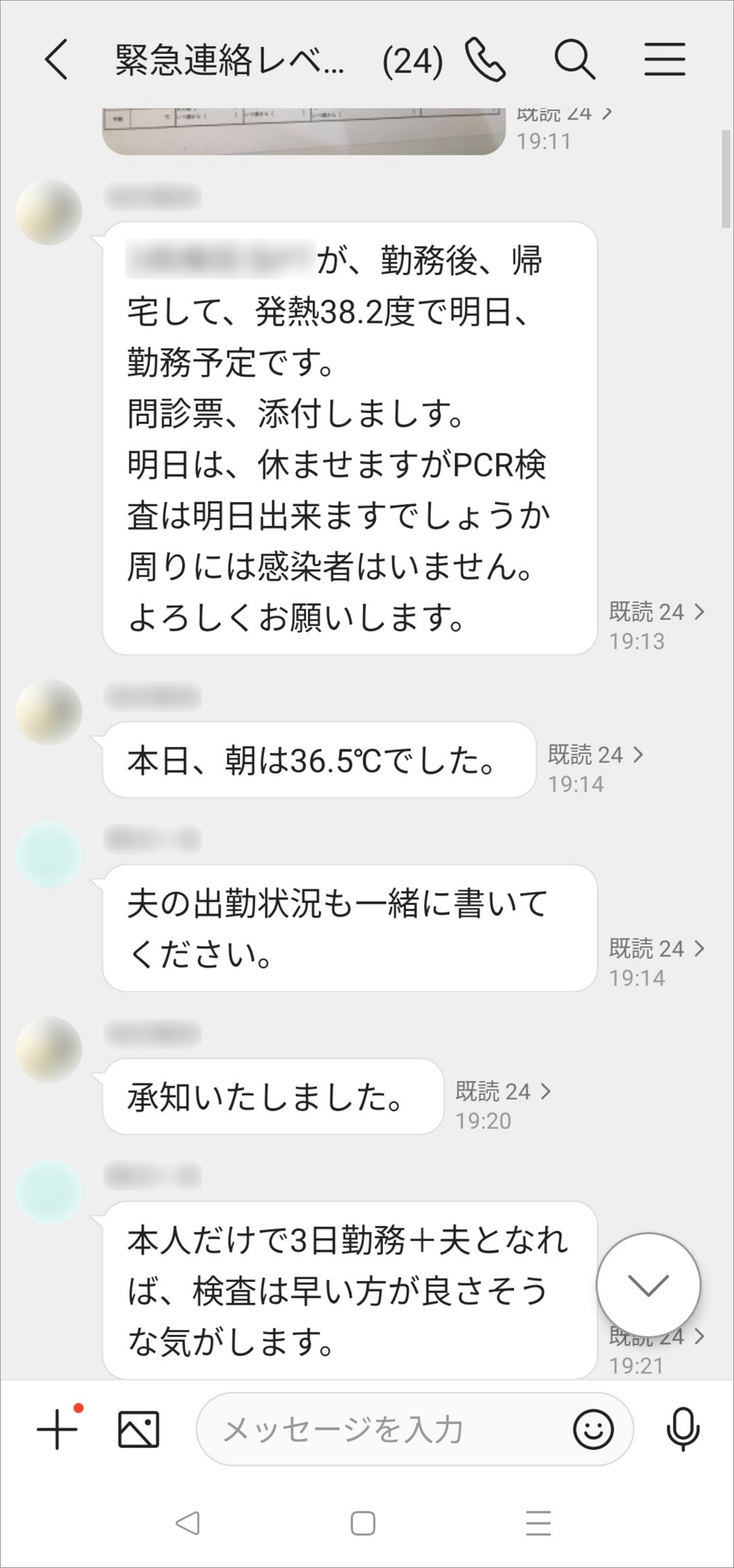This screenshot has height=1568, width=734.
Task: Jump to the latest message with down arrow
Action: tap(648, 1285)
